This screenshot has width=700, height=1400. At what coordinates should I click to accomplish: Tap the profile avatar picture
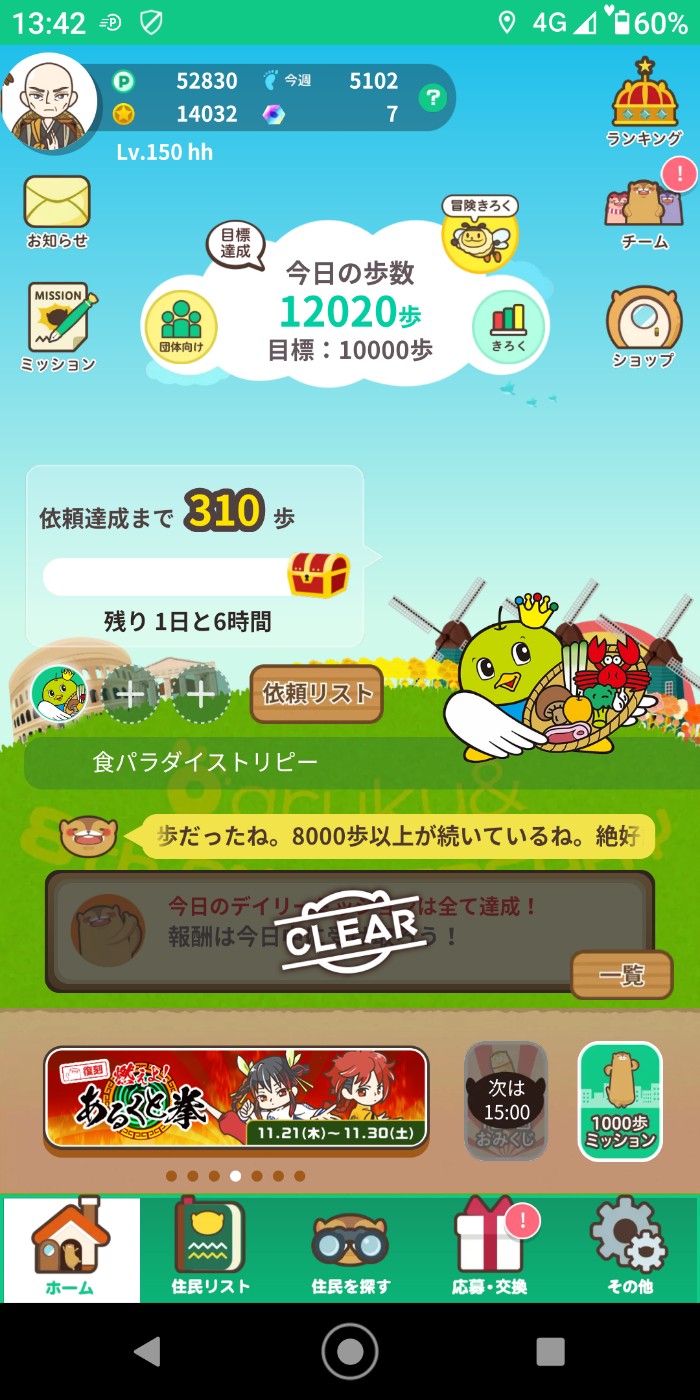(x=50, y=102)
